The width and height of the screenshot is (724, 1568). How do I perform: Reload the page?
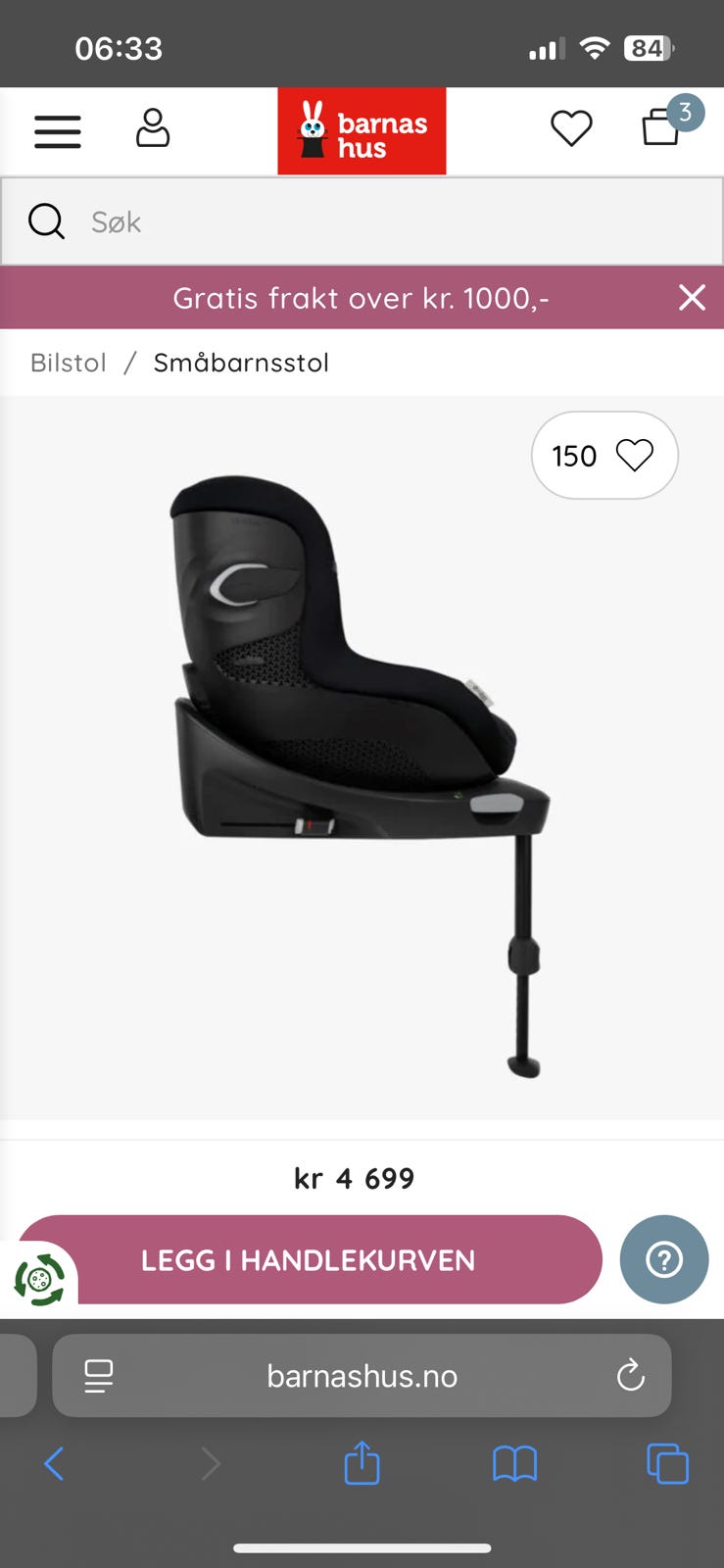click(x=631, y=1376)
